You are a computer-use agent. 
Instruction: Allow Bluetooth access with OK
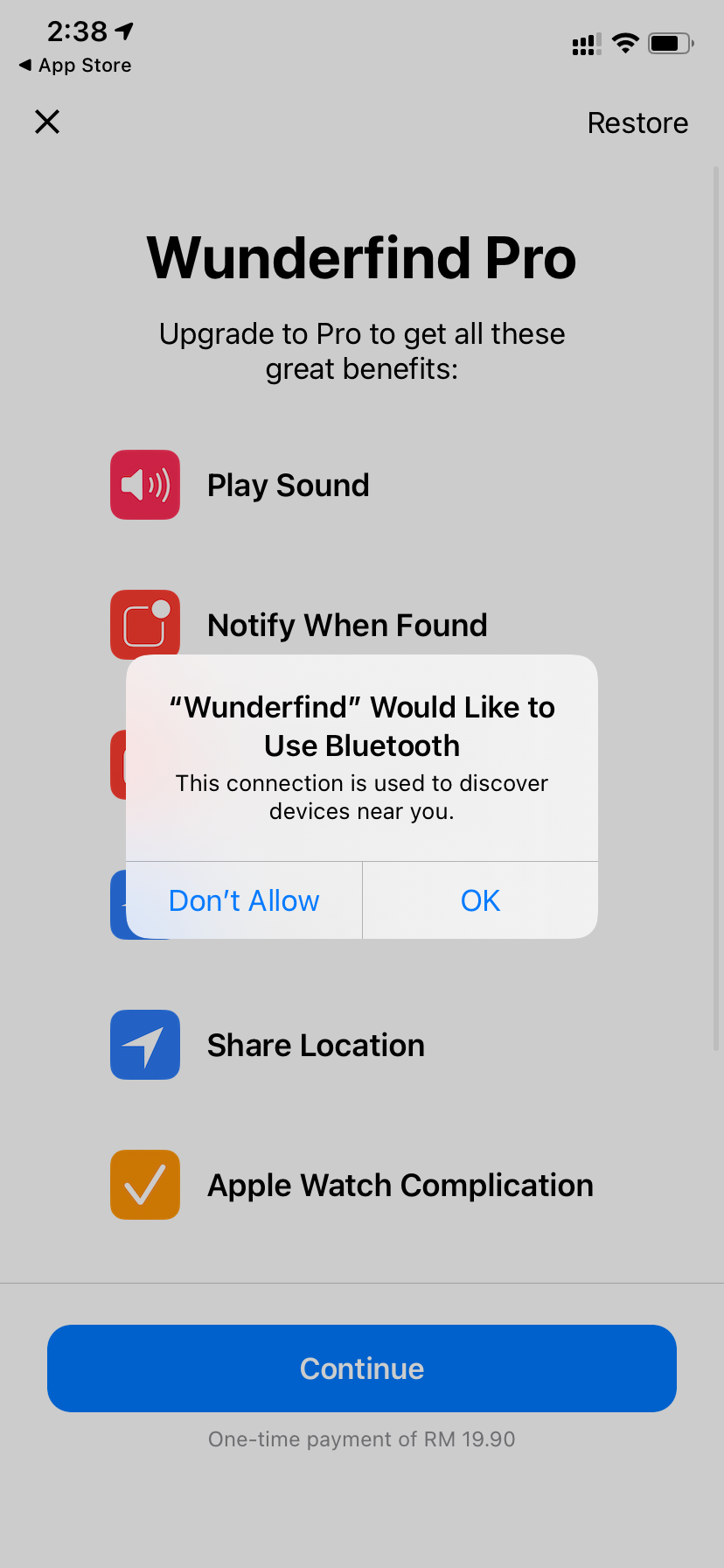pyautogui.click(x=480, y=900)
